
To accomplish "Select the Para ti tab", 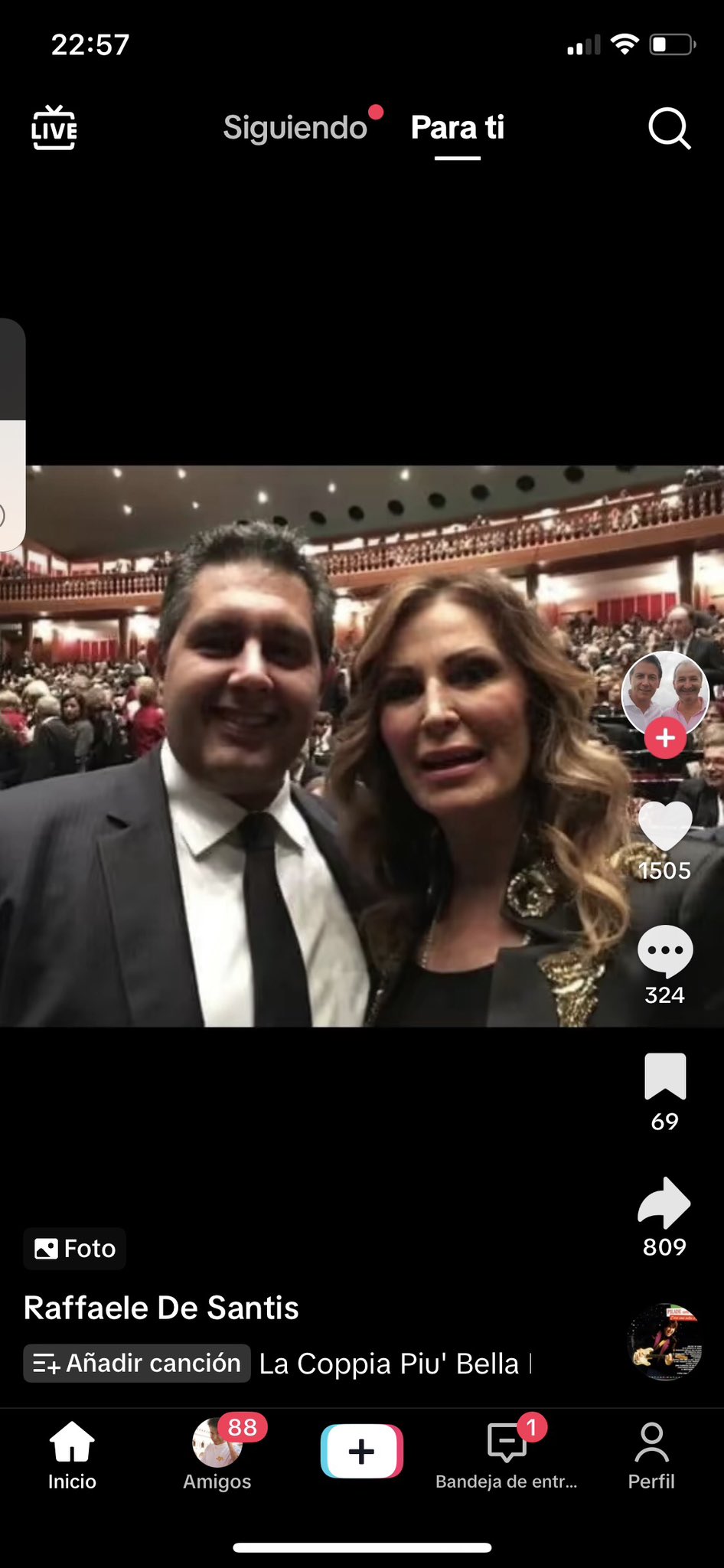I will pos(458,128).
